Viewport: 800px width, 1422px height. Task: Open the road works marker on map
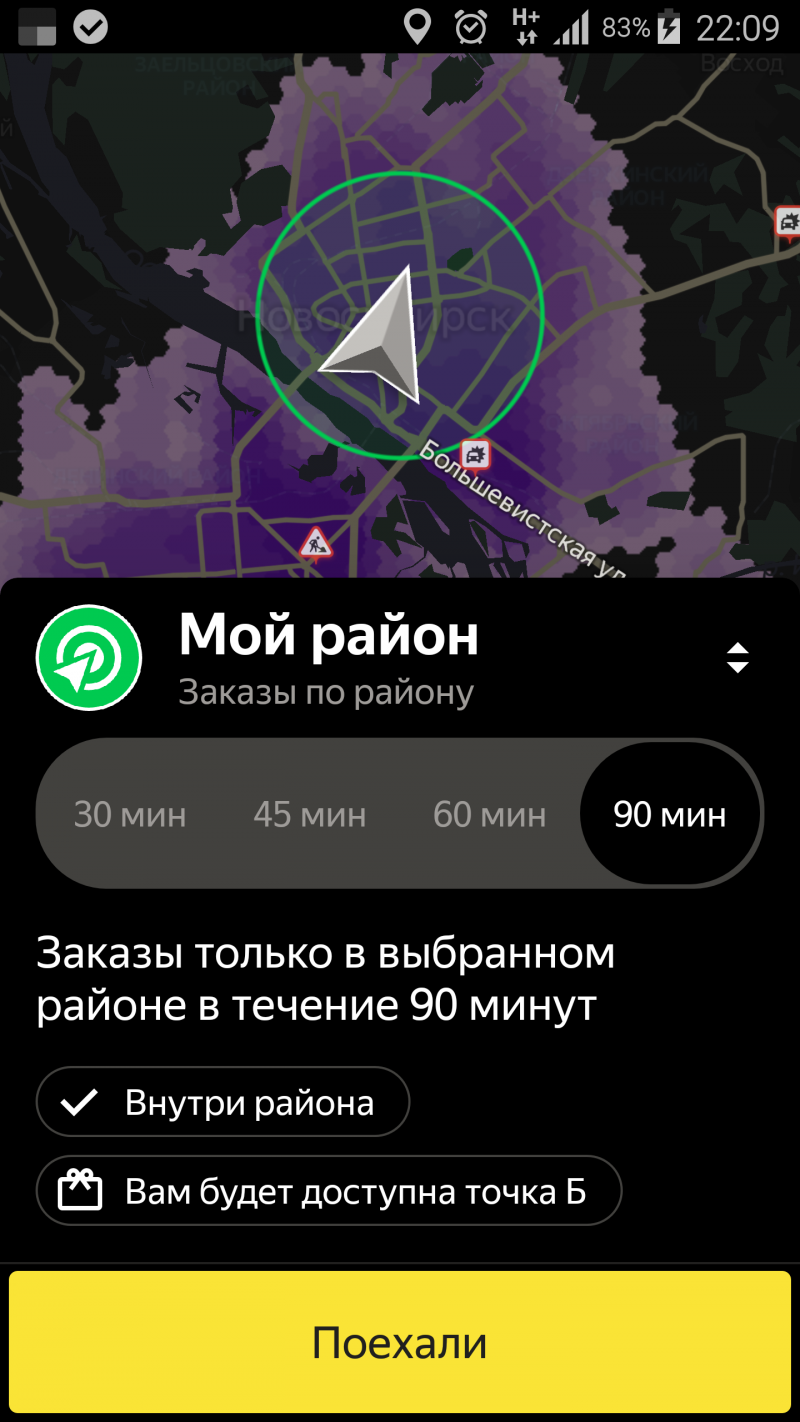point(316,545)
